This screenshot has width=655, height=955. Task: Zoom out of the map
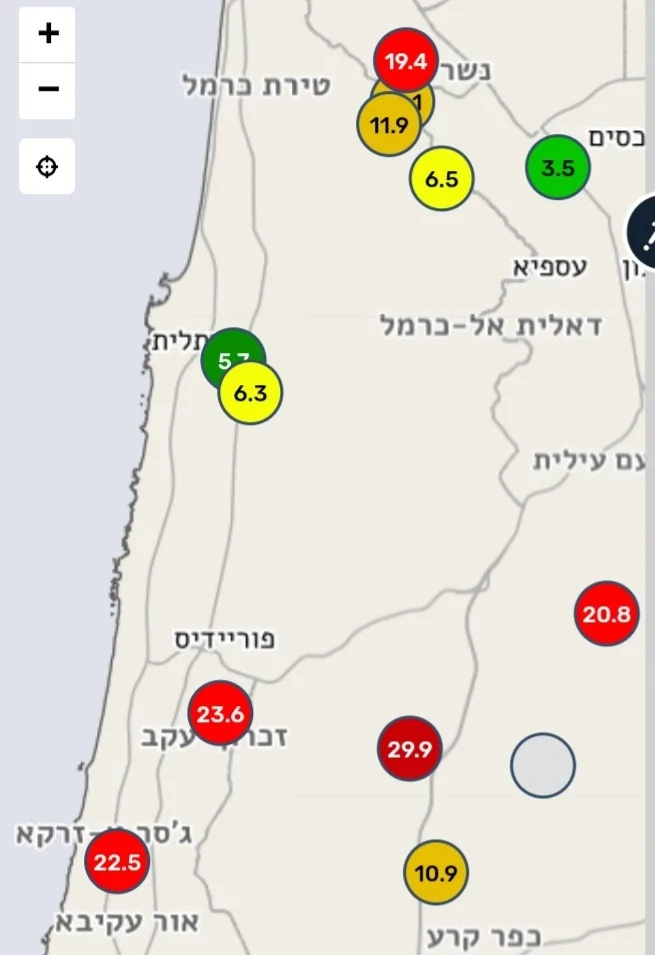point(48,89)
